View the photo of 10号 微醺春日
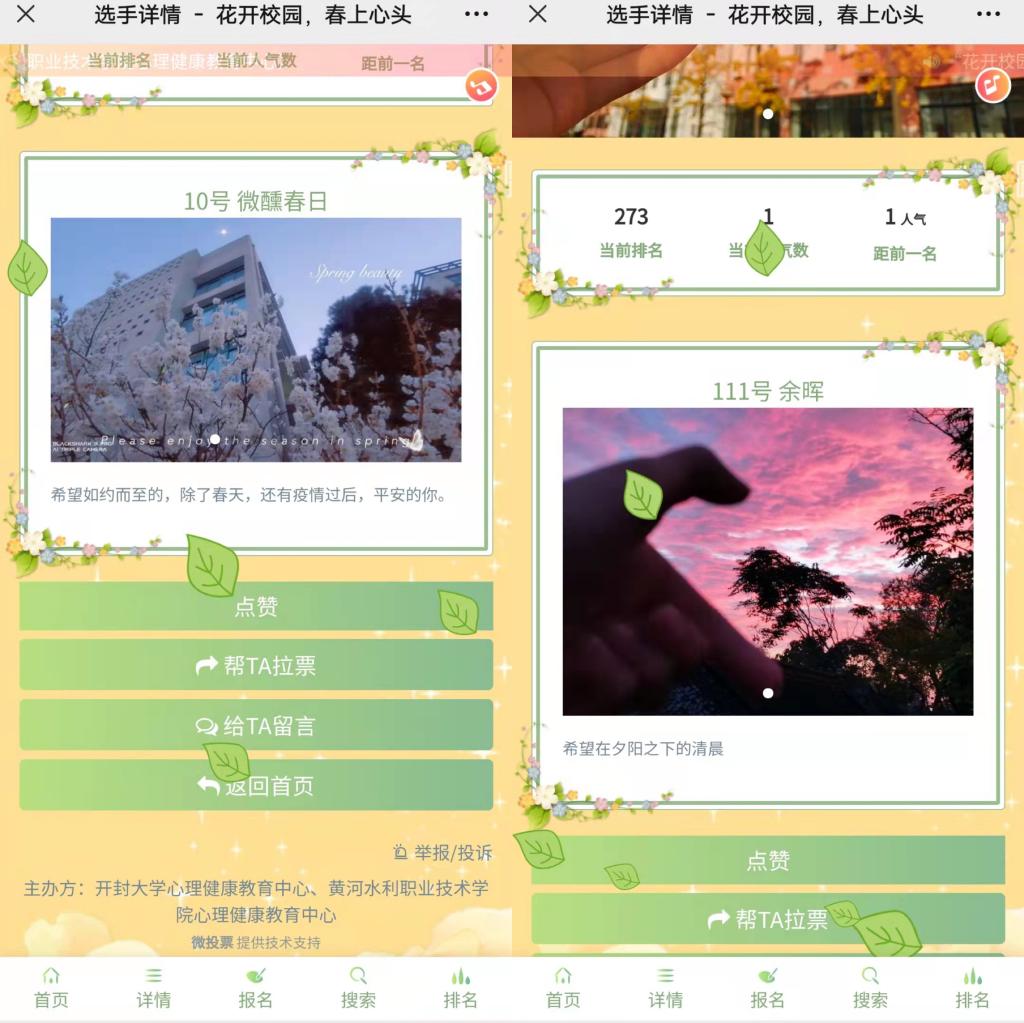This screenshot has width=1024, height=1023. [x=256, y=339]
